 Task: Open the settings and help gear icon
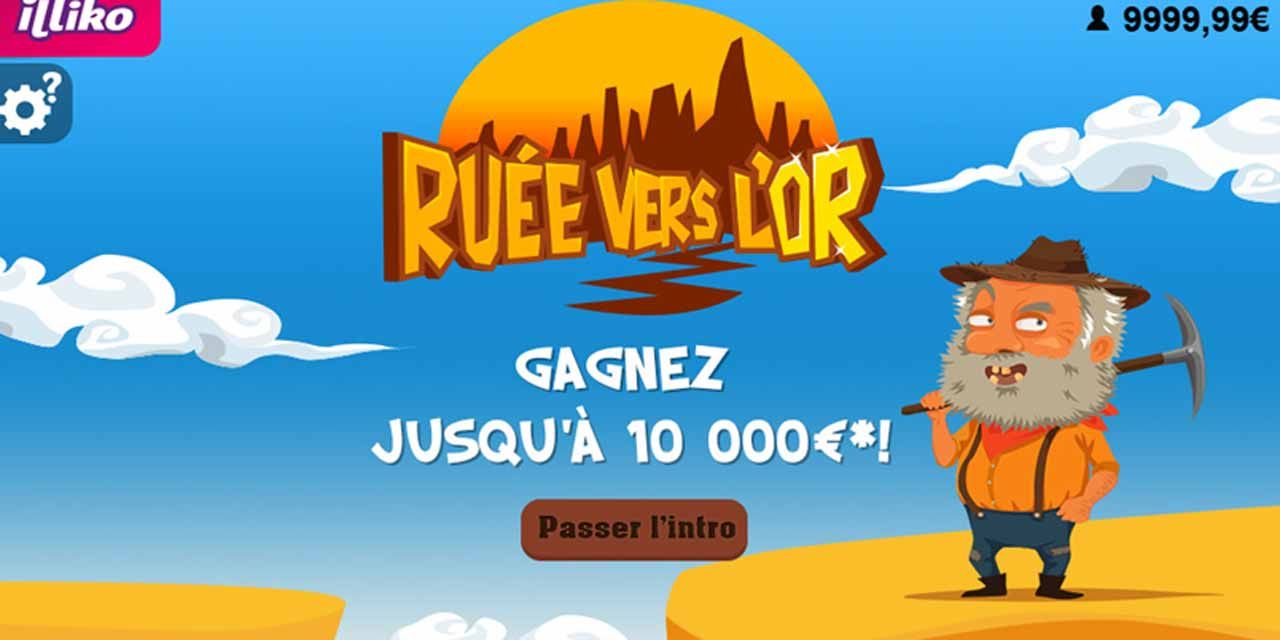pyautogui.click(x=32, y=104)
